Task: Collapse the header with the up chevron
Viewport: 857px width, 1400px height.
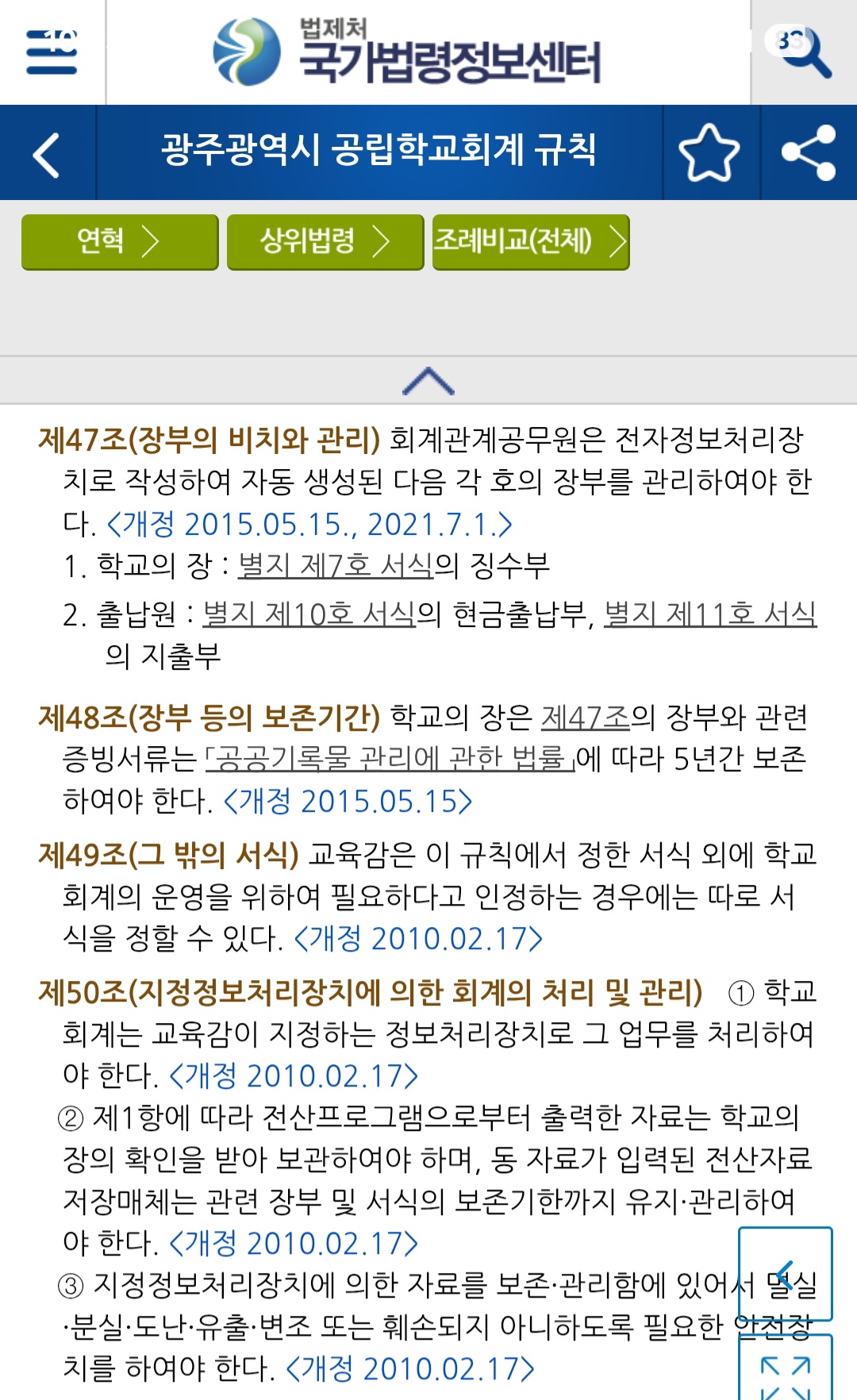Action: click(428, 382)
